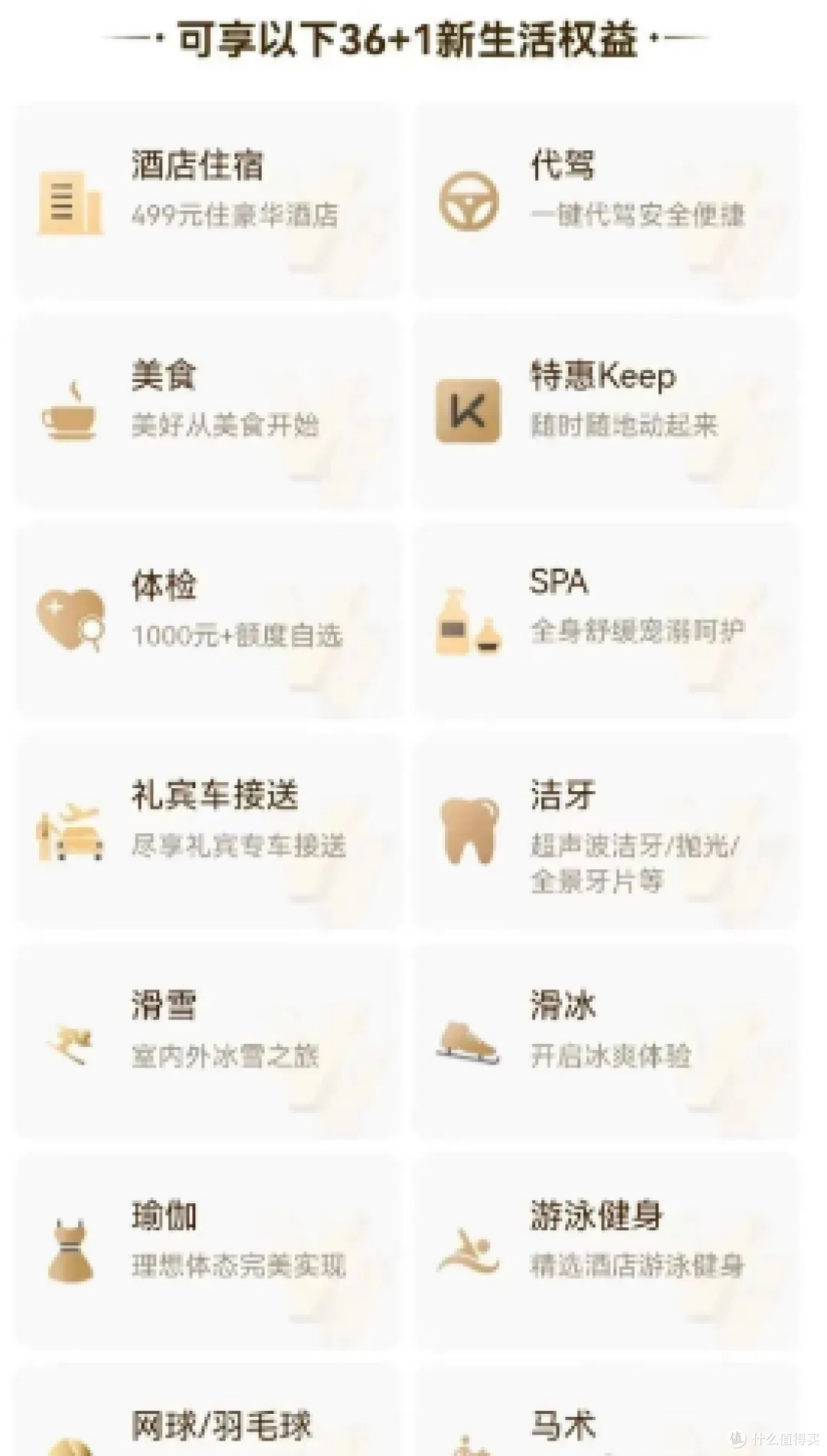827x1456 pixels.
Task: Select the 游泳健身 benefit card
Action: 606,1252
